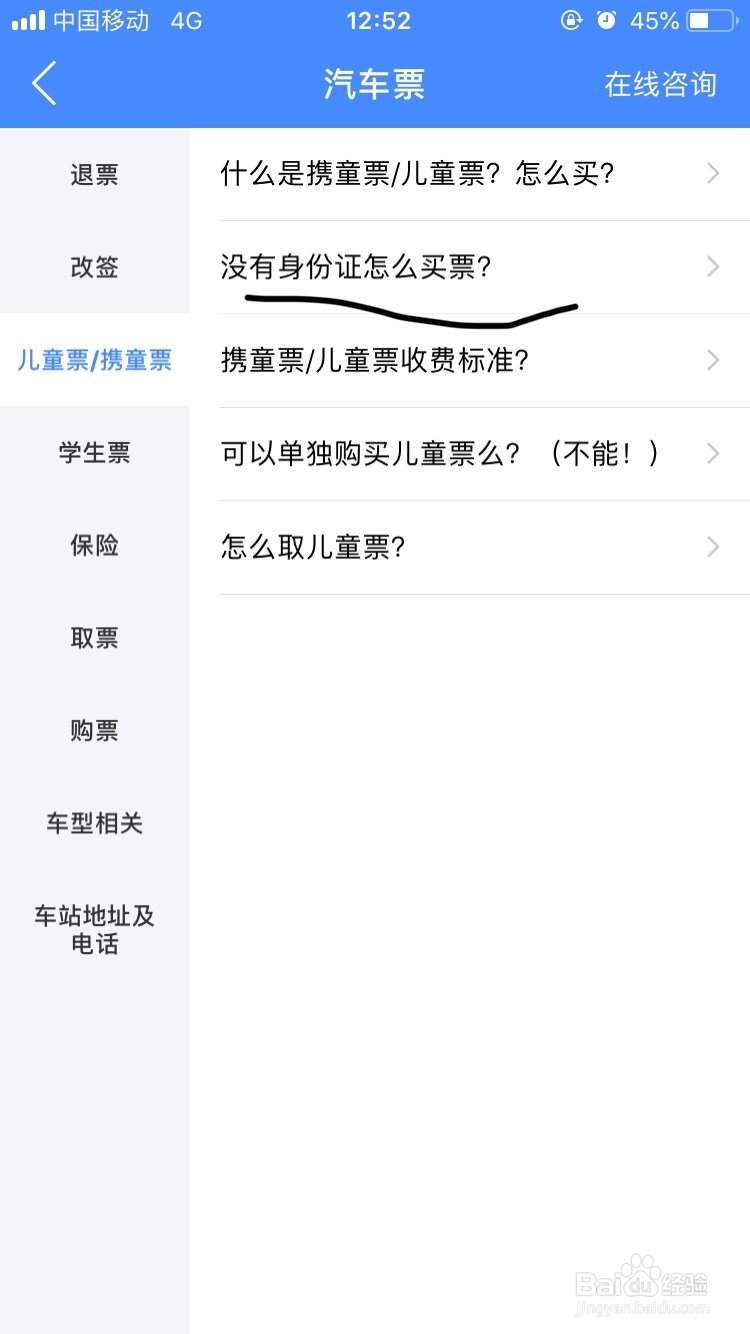Select the 车站地址及电话 category
Viewport: 750px width, 1334px height.
[94, 930]
